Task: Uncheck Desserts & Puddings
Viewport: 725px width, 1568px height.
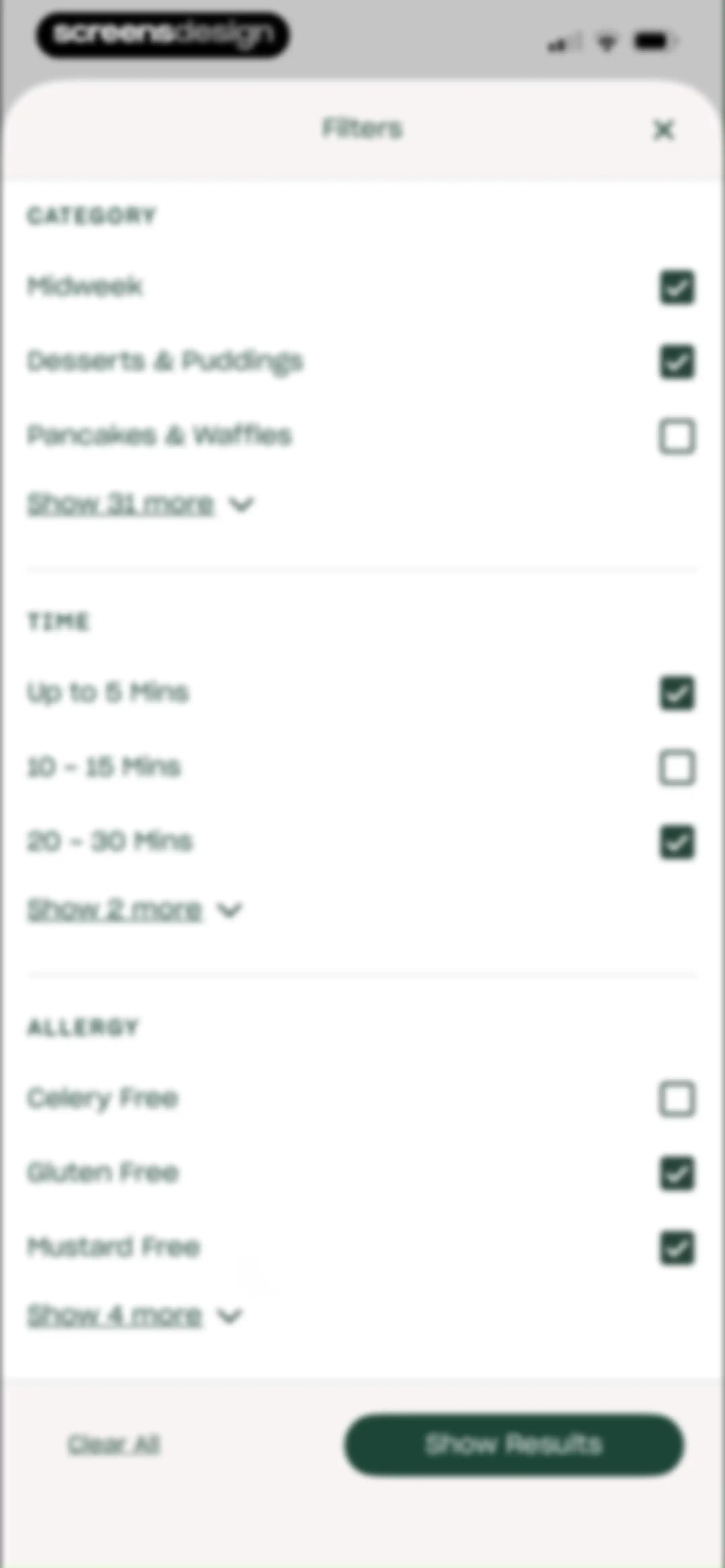Action: pos(677,362)
